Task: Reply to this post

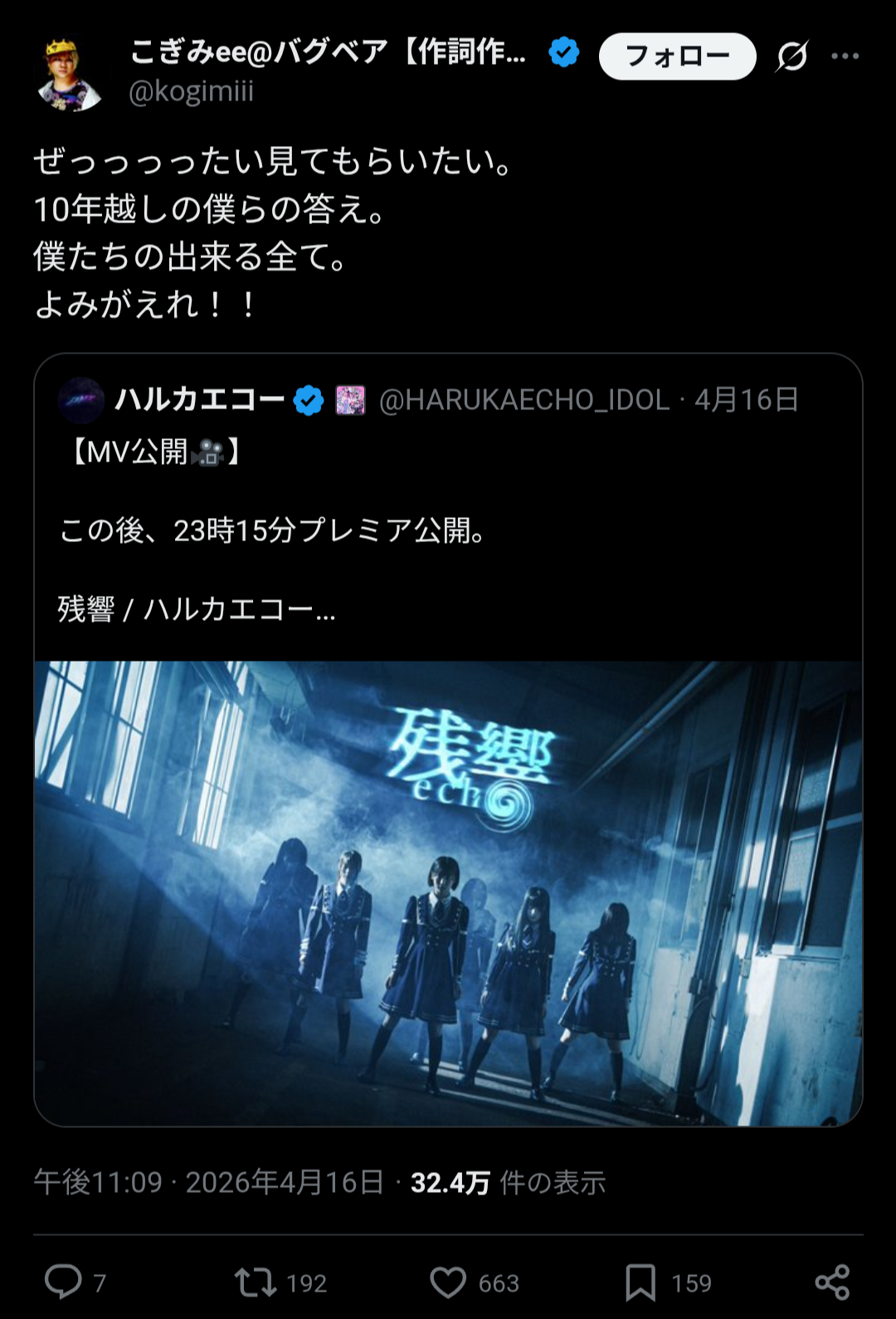Action: click(x=63, y=1282)
